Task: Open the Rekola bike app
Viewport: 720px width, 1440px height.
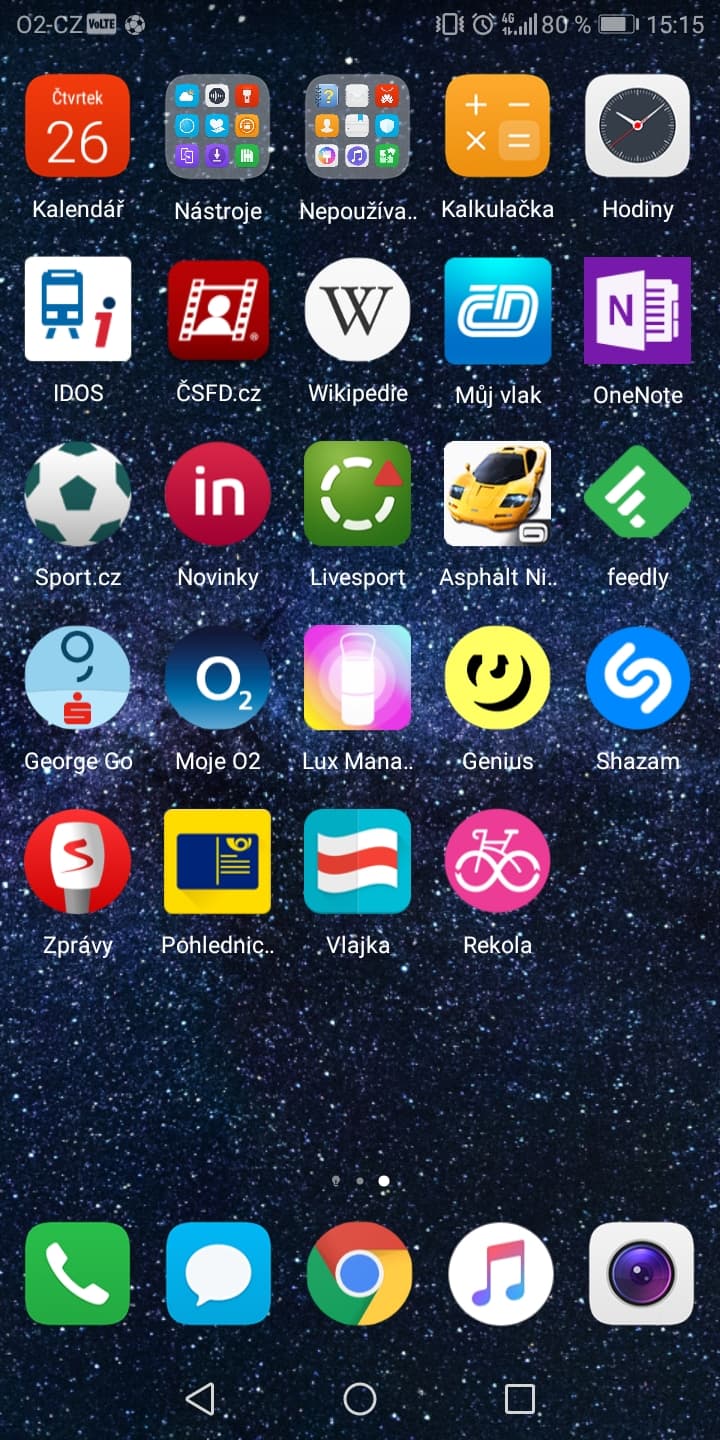Action: click(498, 862)
